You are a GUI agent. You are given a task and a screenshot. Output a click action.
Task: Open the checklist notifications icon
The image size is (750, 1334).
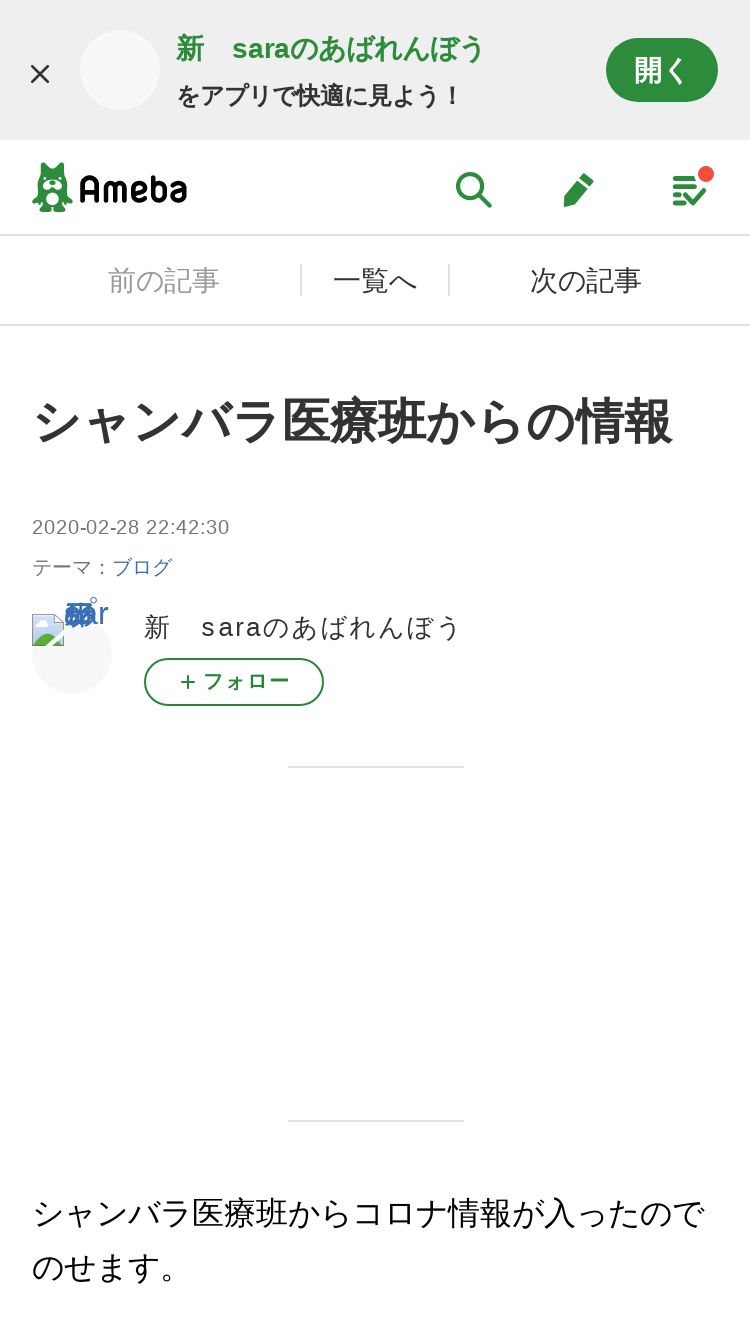point(691,188)
